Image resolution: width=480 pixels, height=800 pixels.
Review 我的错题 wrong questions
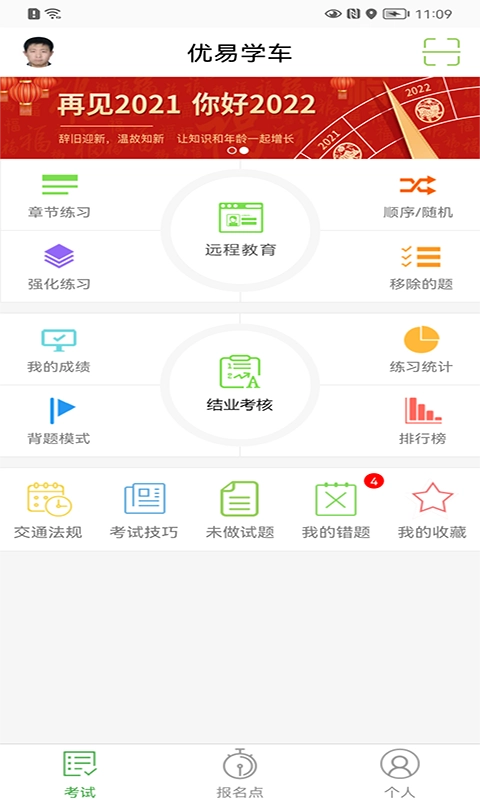click(336, 510)
